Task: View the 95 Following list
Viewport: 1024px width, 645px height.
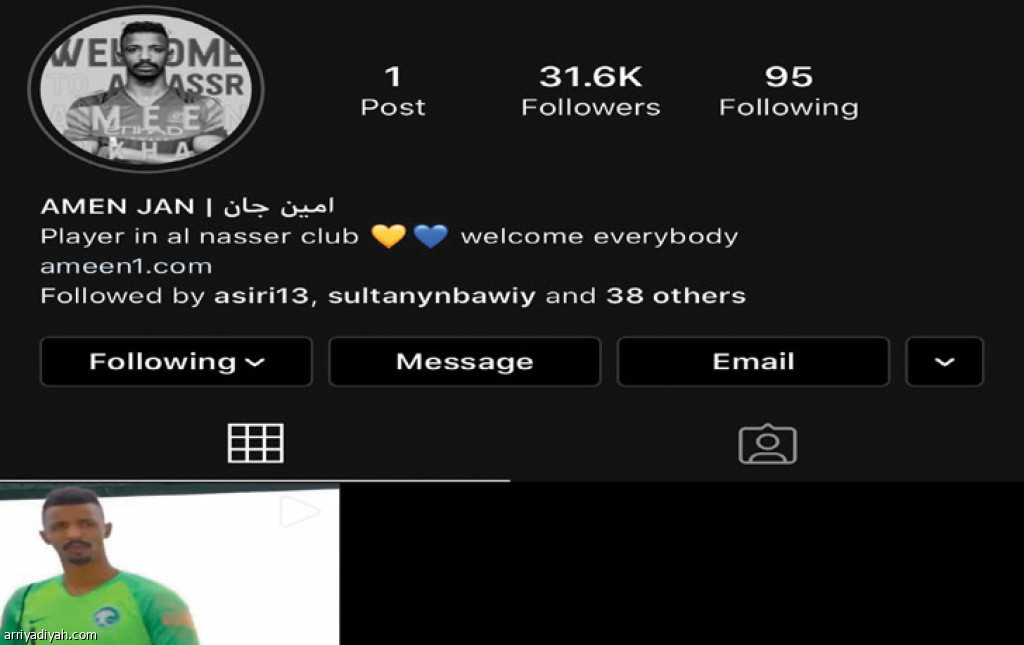Action: click(x=788, y=90)
